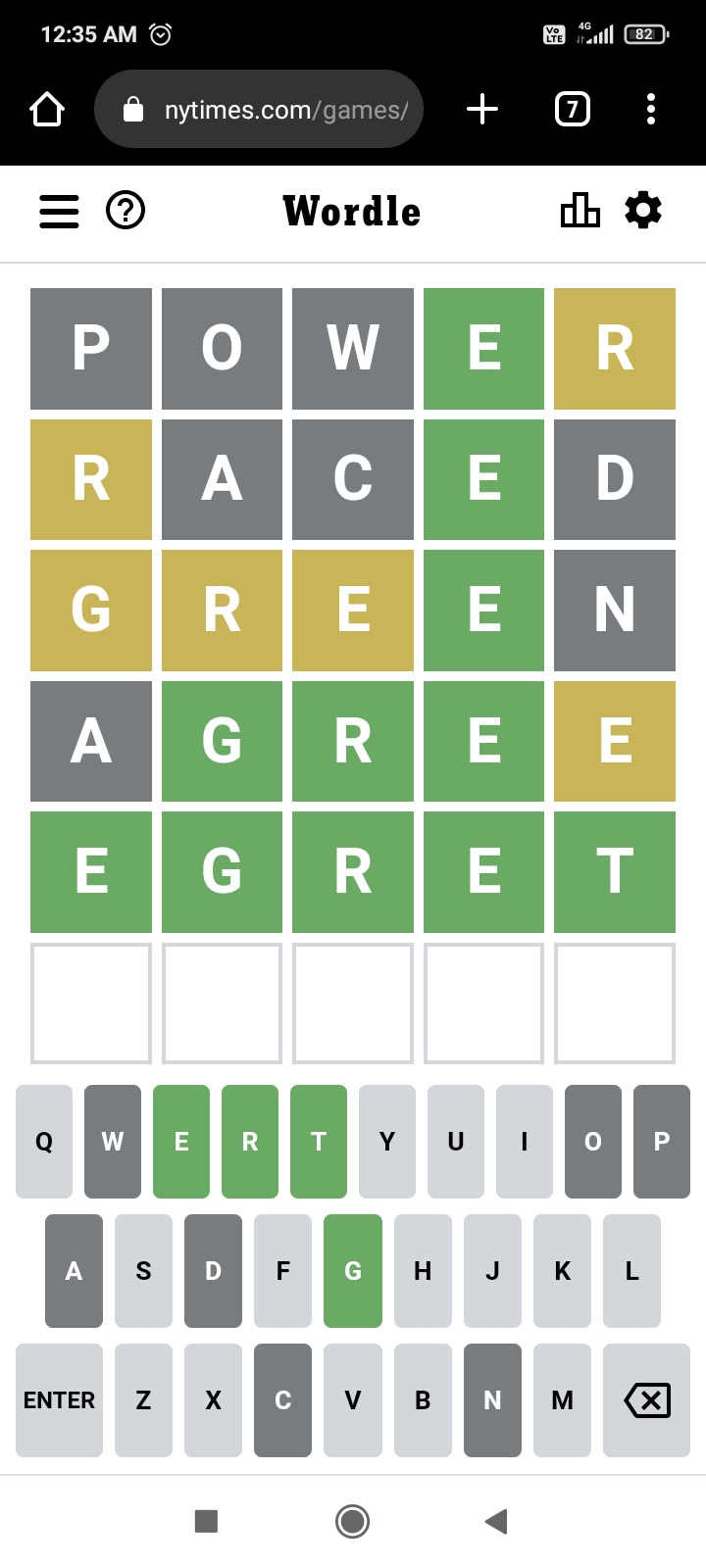Tap the letter L key
The image size is (706, 1568).
[x=631, y=1270]
